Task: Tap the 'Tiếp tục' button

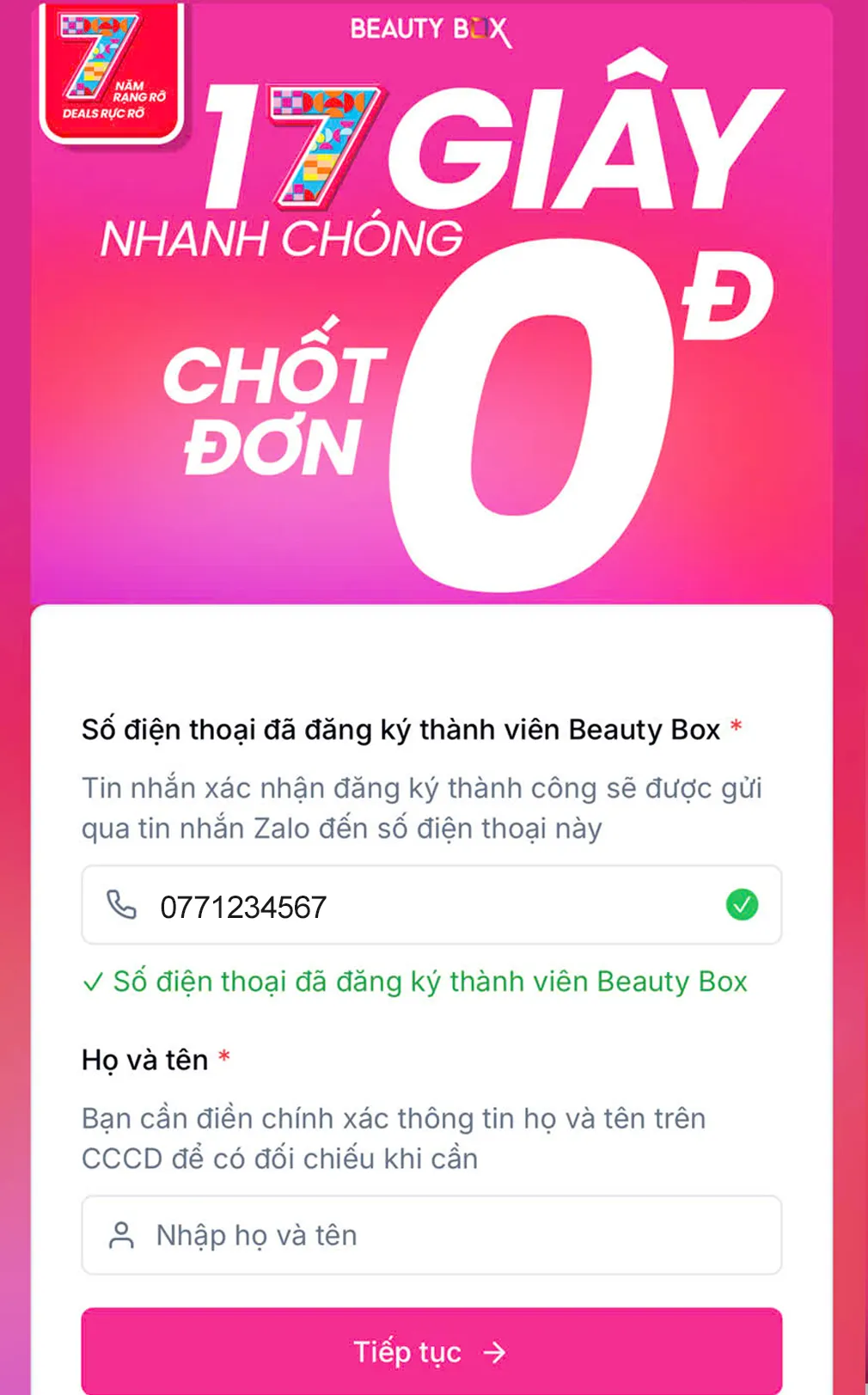Action: [431, 1351]
